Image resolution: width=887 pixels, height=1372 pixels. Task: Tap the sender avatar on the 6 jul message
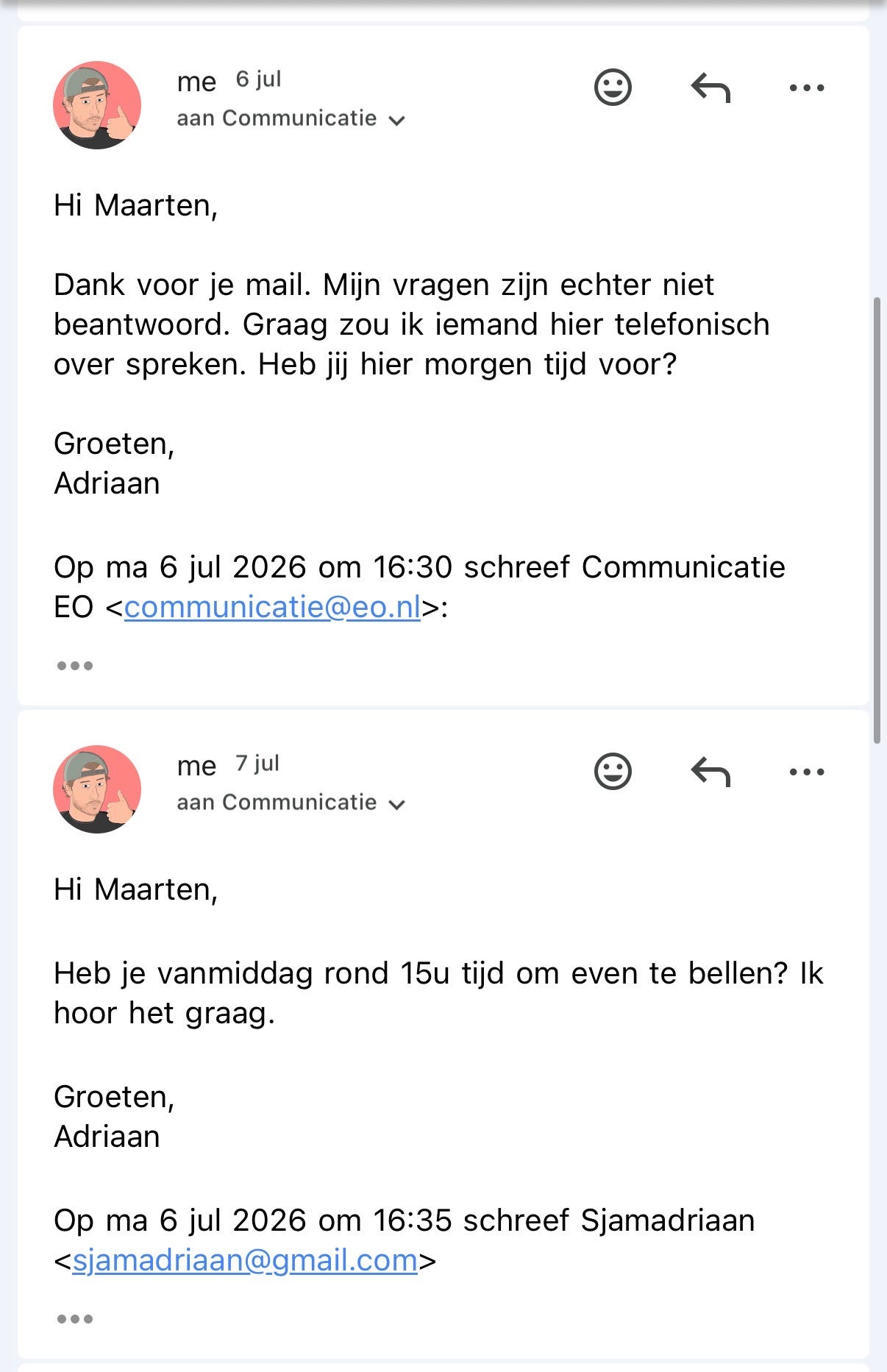point(97,105)
